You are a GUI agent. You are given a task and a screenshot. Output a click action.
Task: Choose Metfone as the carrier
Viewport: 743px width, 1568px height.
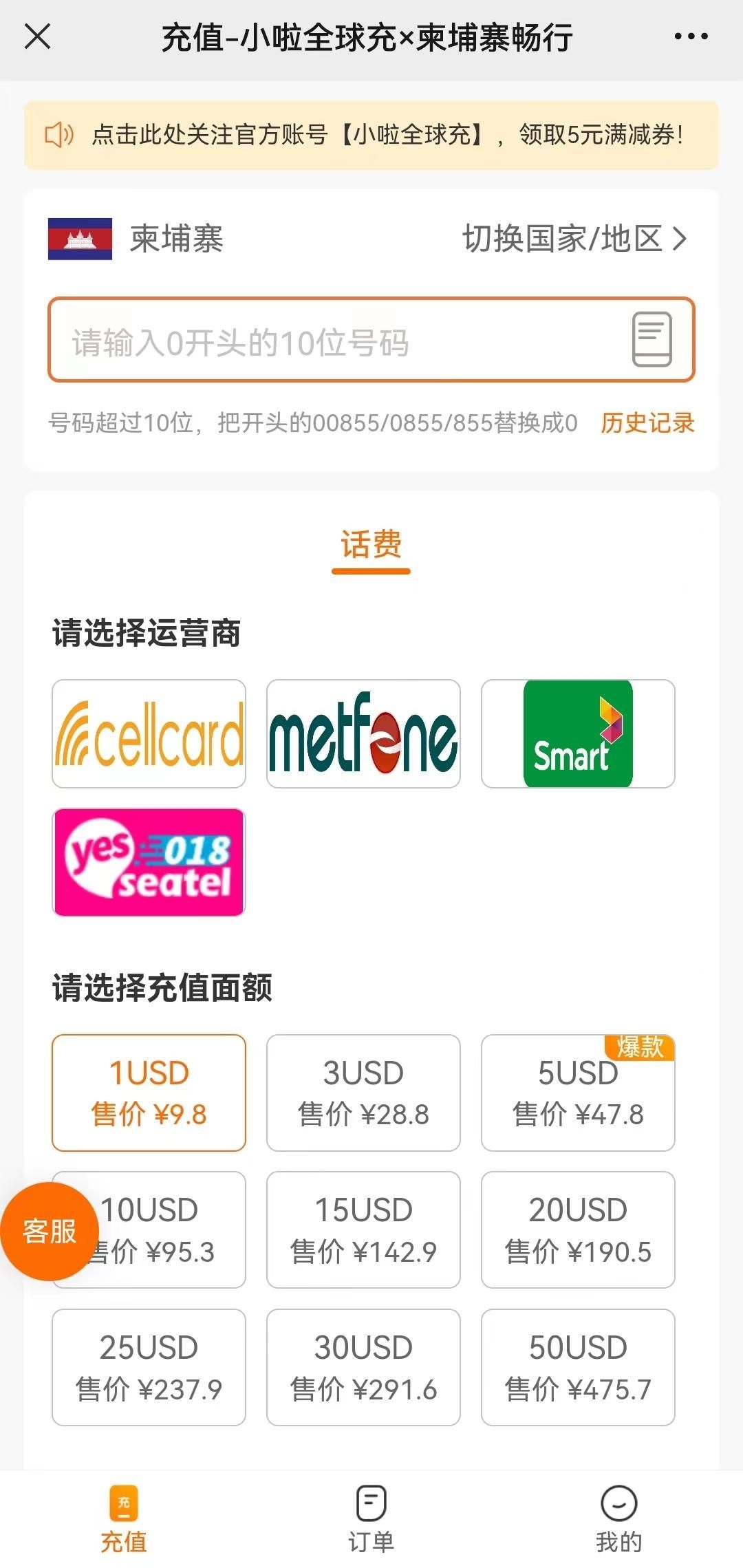pos(363,733)
